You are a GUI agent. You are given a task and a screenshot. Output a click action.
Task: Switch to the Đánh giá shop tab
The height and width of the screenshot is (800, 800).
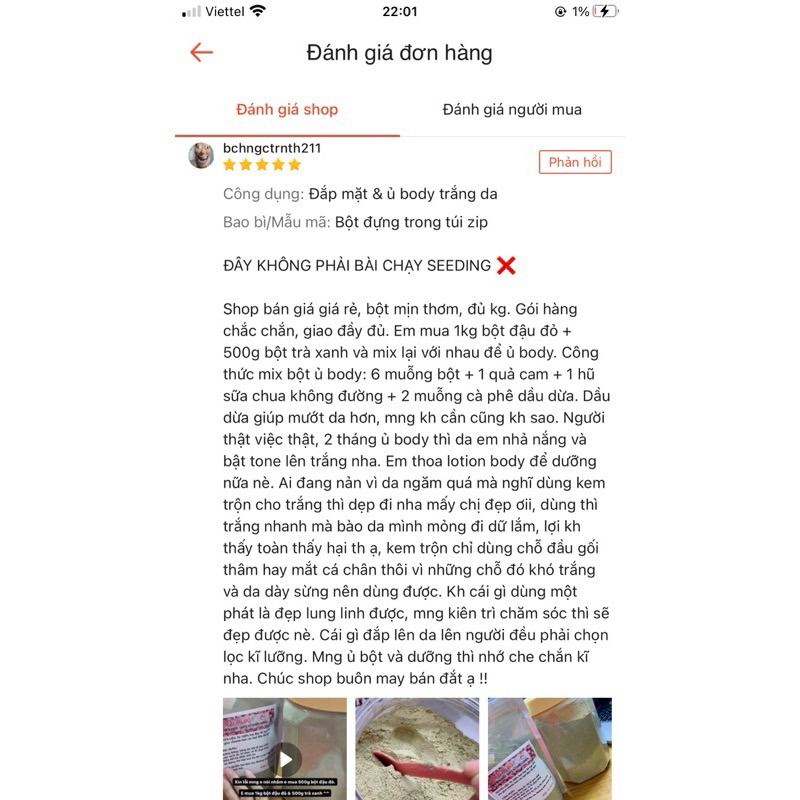point(287,110)
